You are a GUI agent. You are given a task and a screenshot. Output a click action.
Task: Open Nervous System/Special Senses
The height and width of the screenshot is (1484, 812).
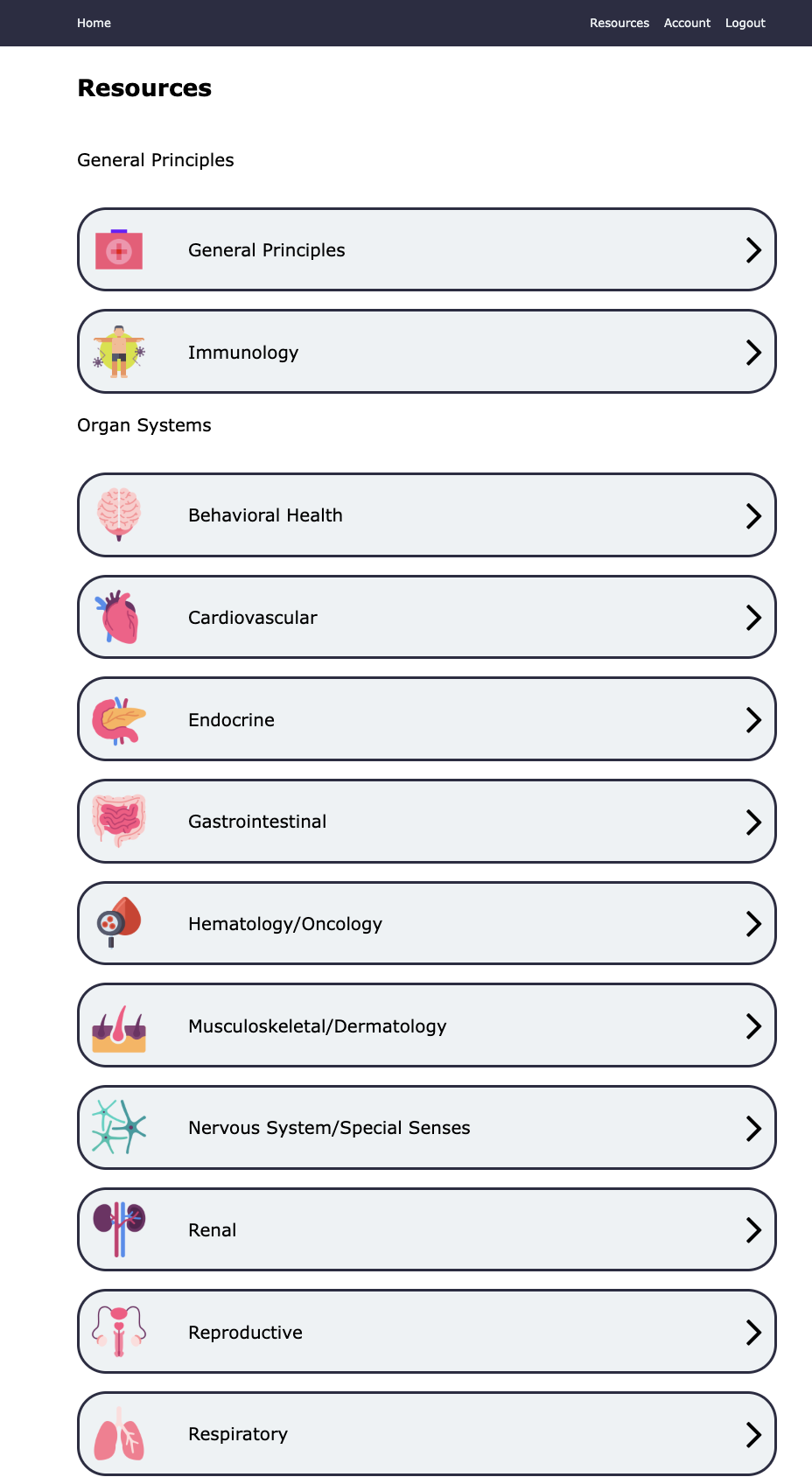[426, 1128]
